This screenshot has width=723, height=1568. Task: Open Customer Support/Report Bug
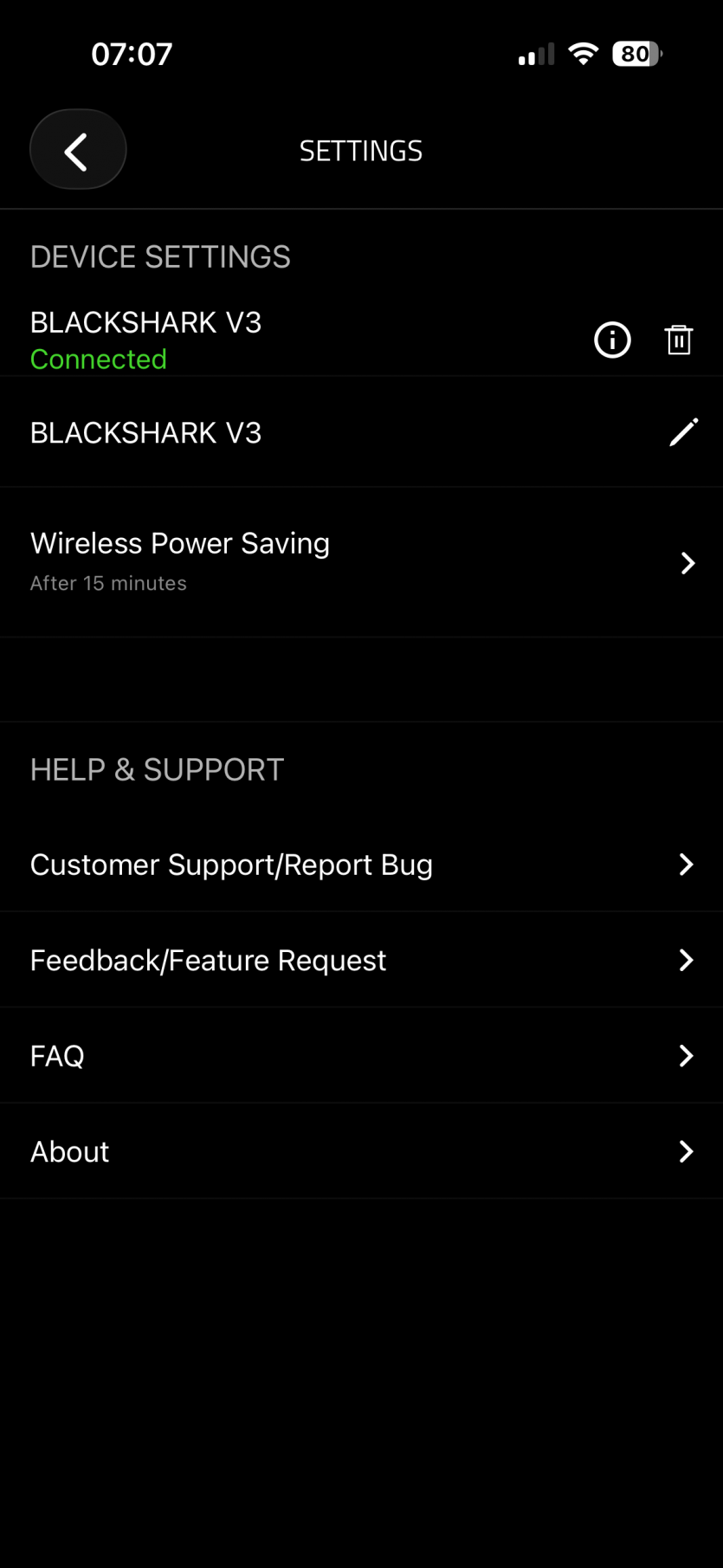click(x=361, y=865)
